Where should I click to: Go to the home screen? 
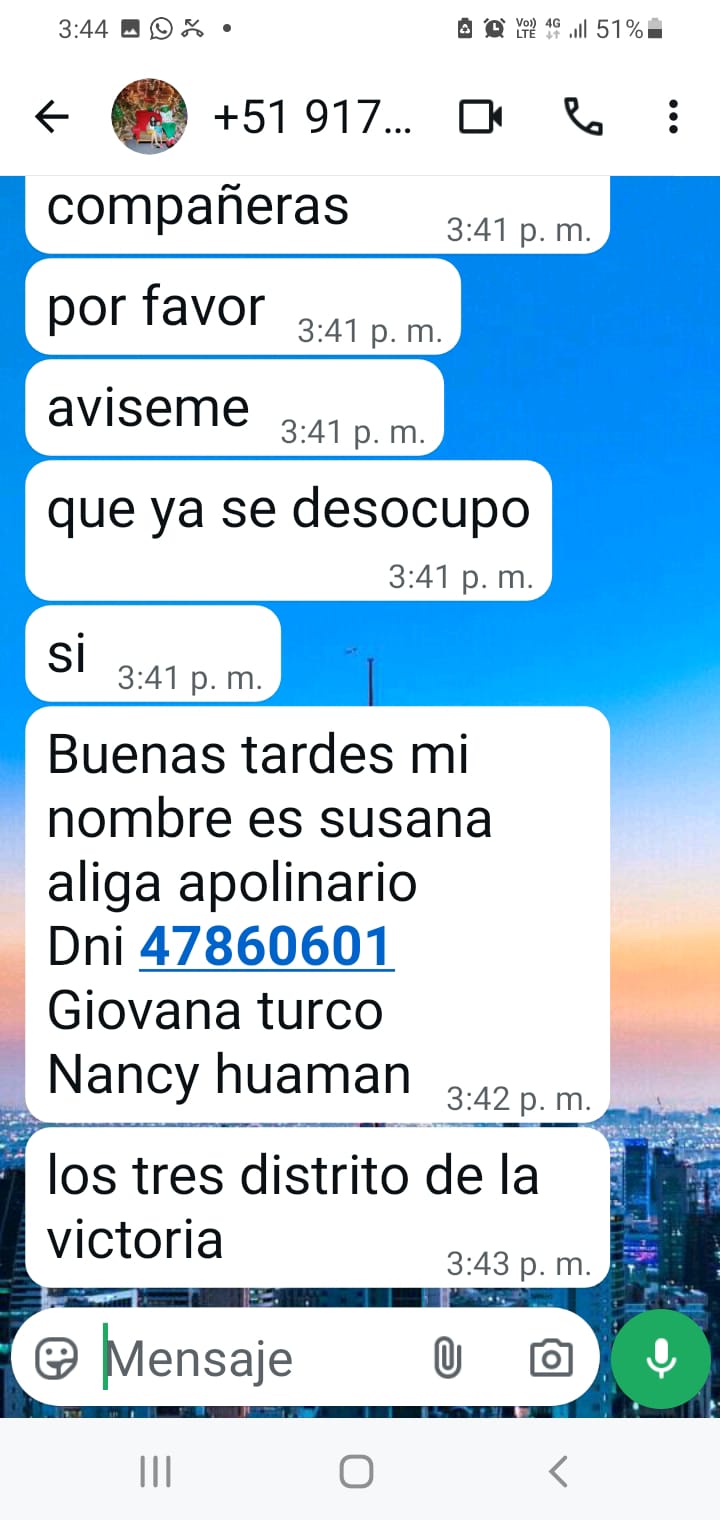357,1471
